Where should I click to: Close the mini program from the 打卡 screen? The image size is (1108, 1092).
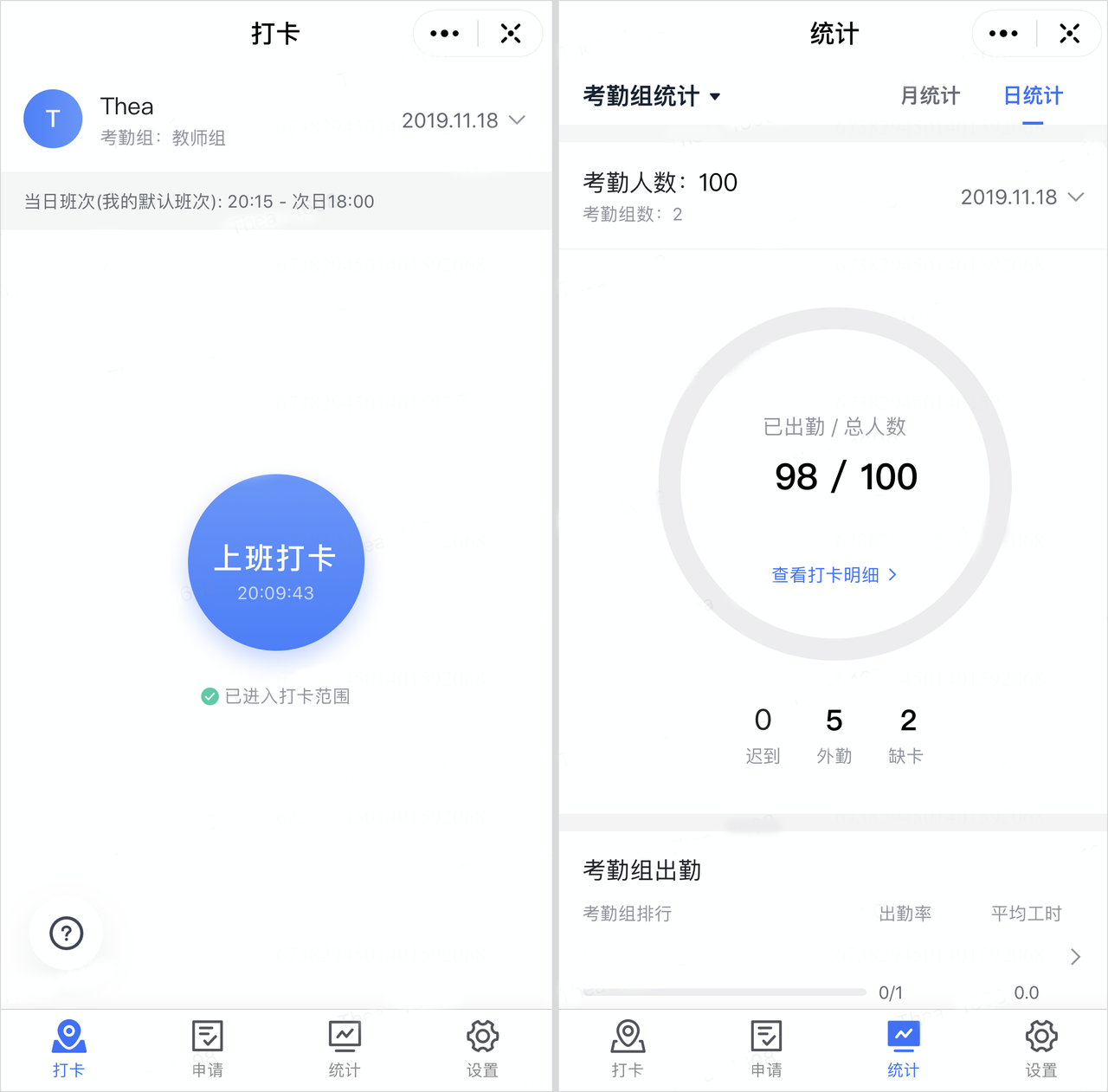[x=511, y=34]
